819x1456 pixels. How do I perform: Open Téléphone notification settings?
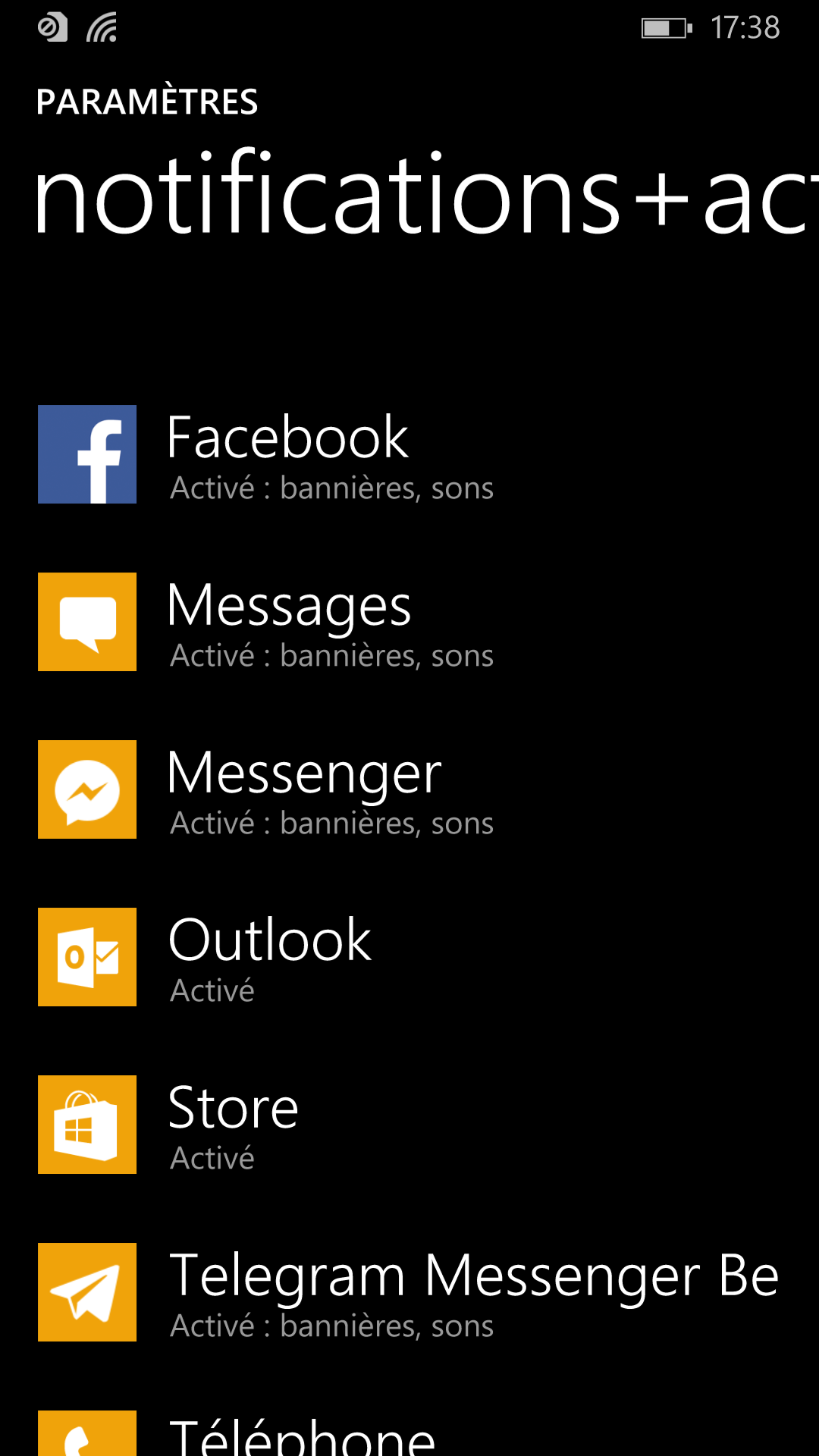tap(302, 1435)
